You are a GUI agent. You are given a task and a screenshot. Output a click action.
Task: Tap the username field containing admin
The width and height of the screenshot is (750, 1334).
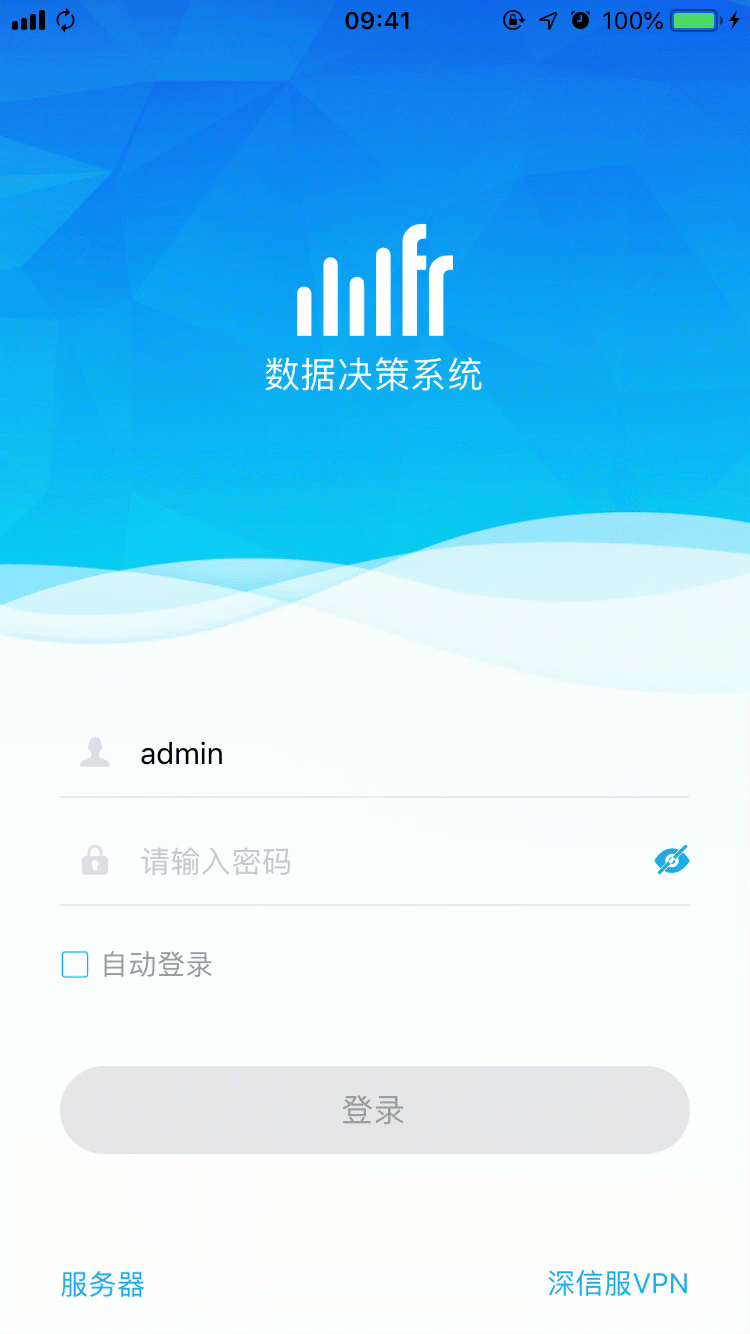400,754
